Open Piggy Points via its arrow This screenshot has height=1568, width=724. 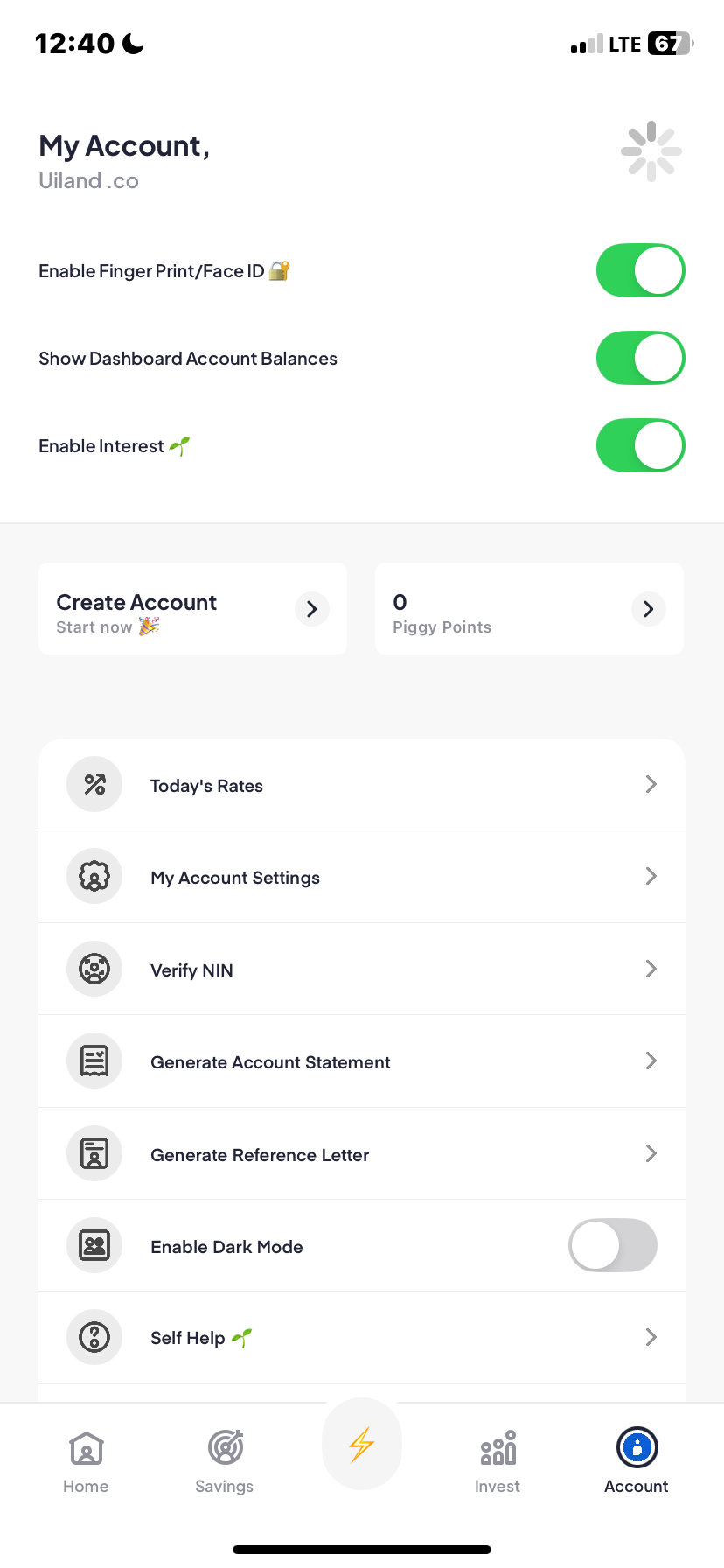click(x=648, y=608)
